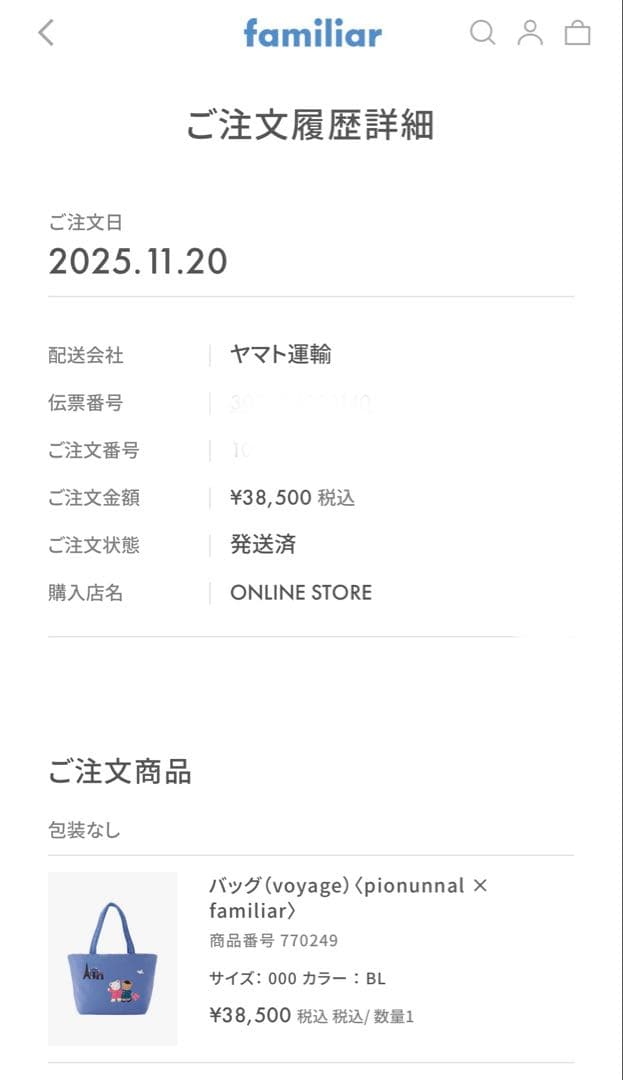Open the account profile icon
The height and width of the screenshot is (1080, 623).
530,33
